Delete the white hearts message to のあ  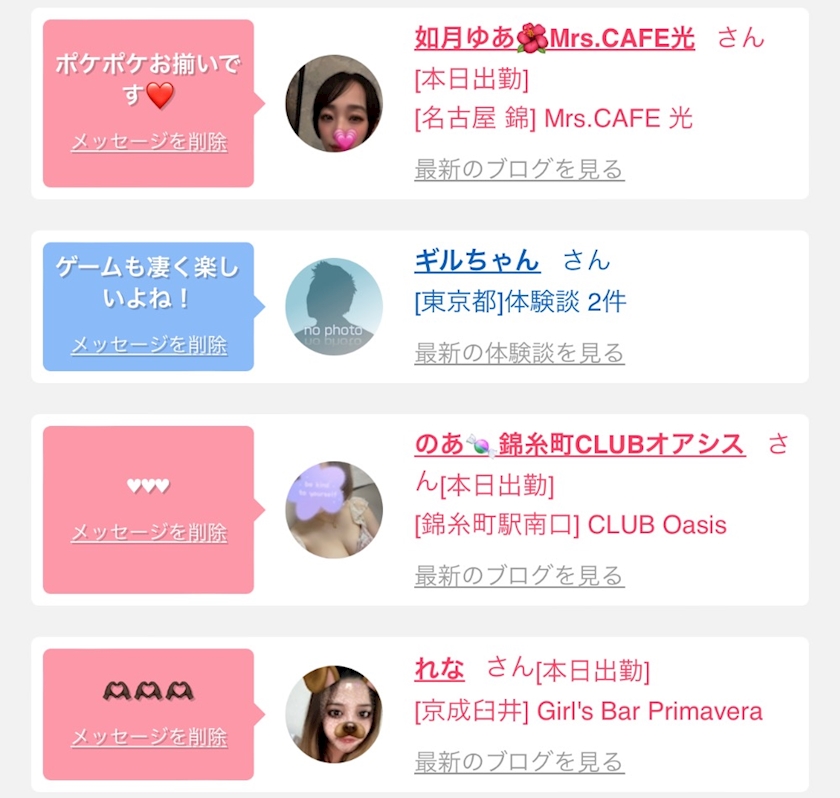[x=149, y=532]
